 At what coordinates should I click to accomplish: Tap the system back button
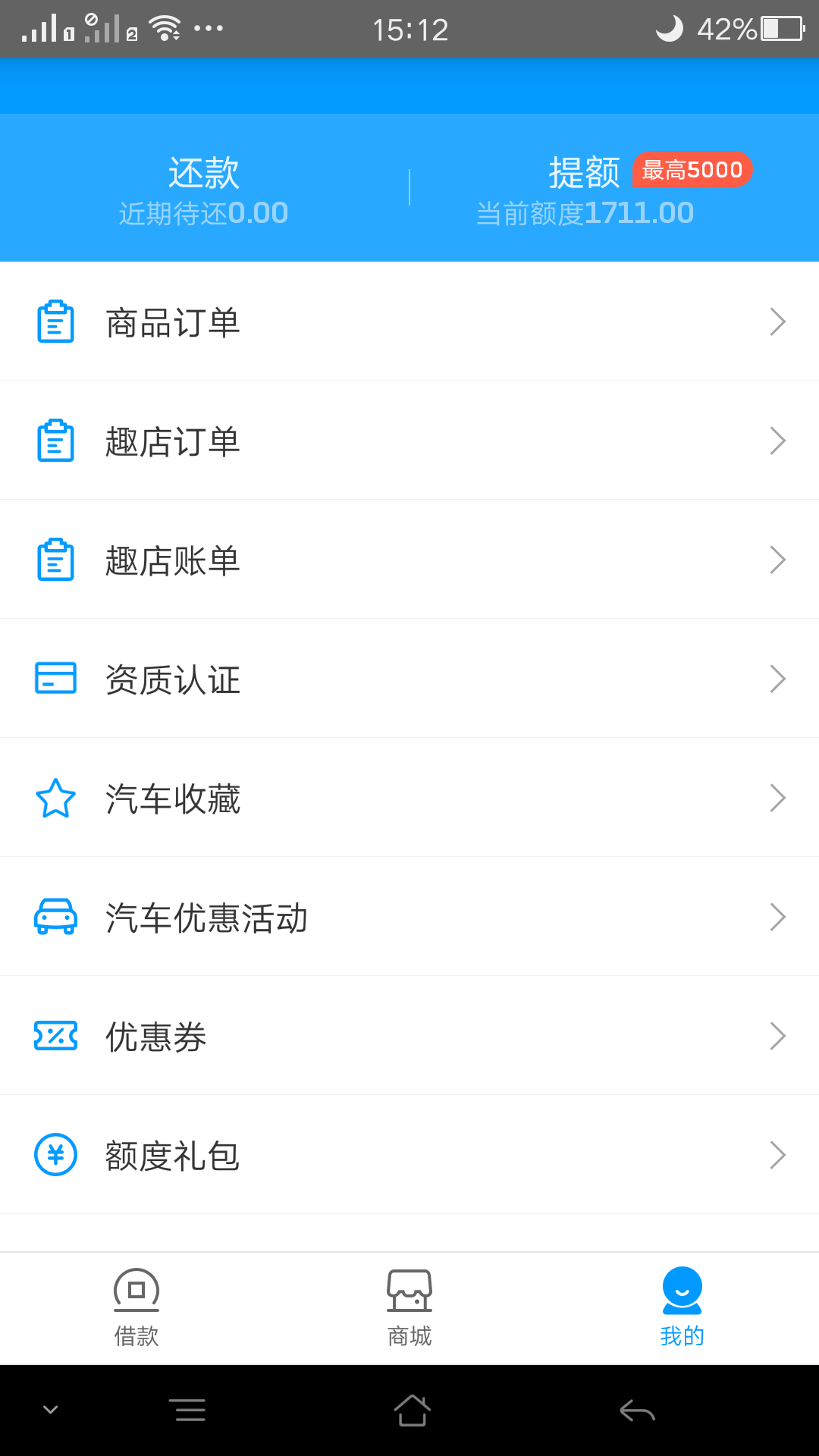(x=637, y=1410)
